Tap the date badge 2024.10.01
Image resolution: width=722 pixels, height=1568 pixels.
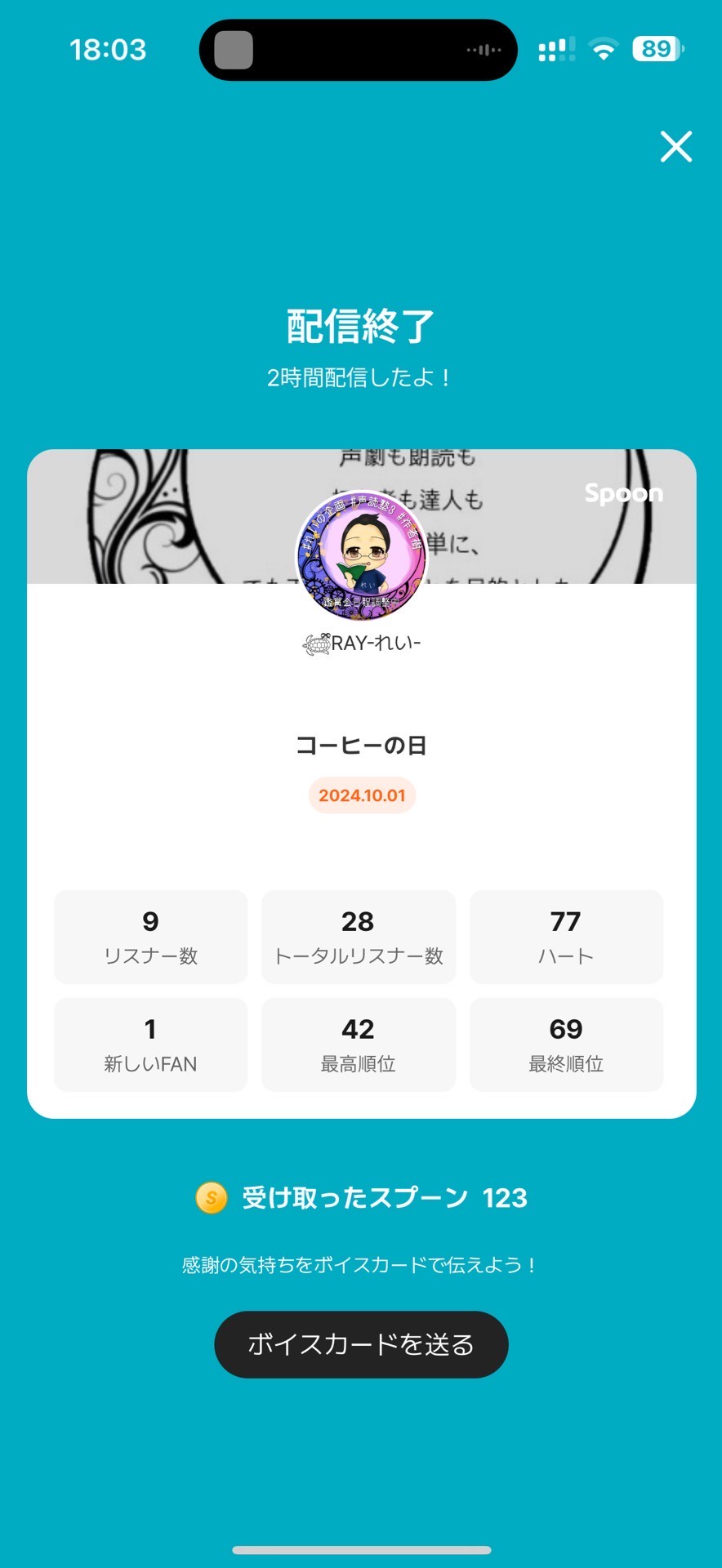pos(360,795)
